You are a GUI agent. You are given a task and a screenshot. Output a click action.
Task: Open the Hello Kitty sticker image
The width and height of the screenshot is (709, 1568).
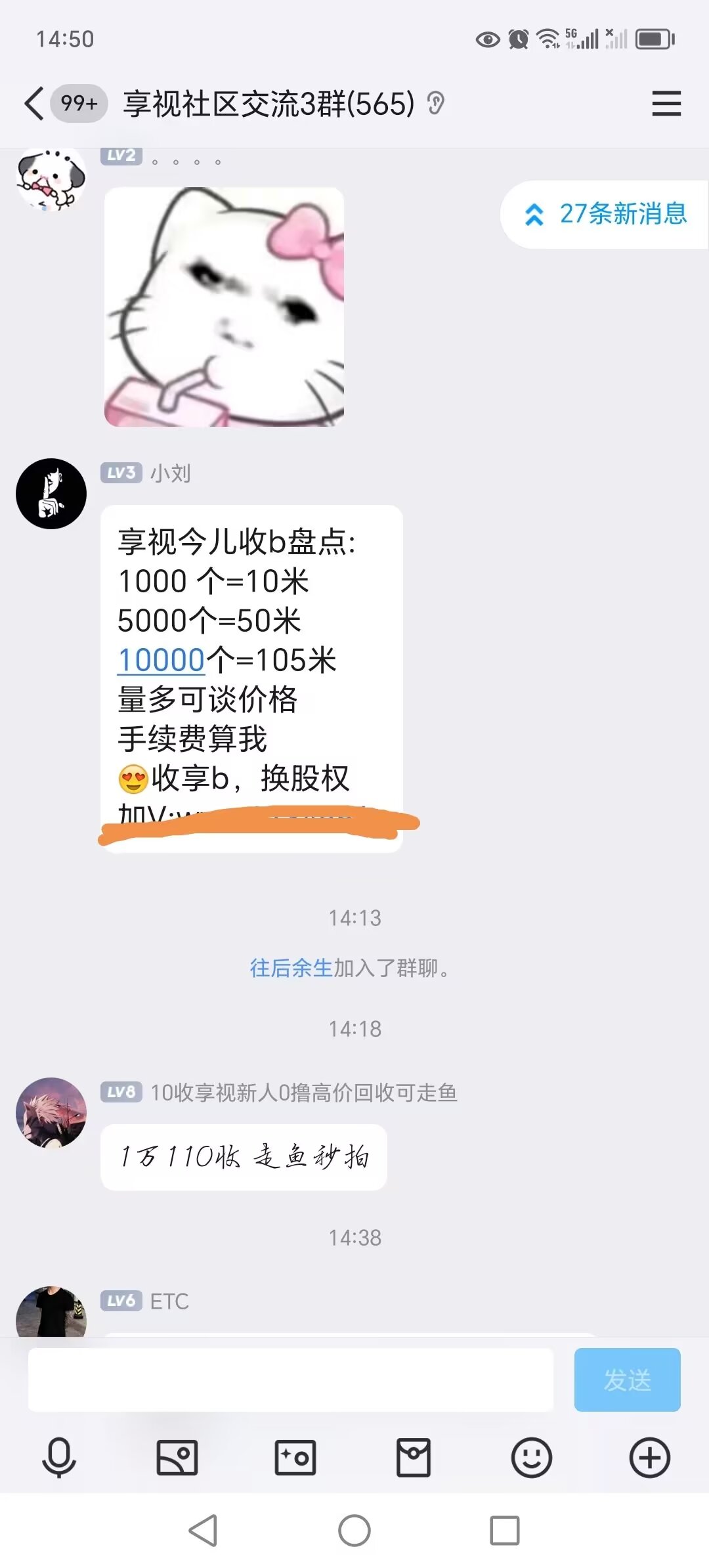pos(224,307)
